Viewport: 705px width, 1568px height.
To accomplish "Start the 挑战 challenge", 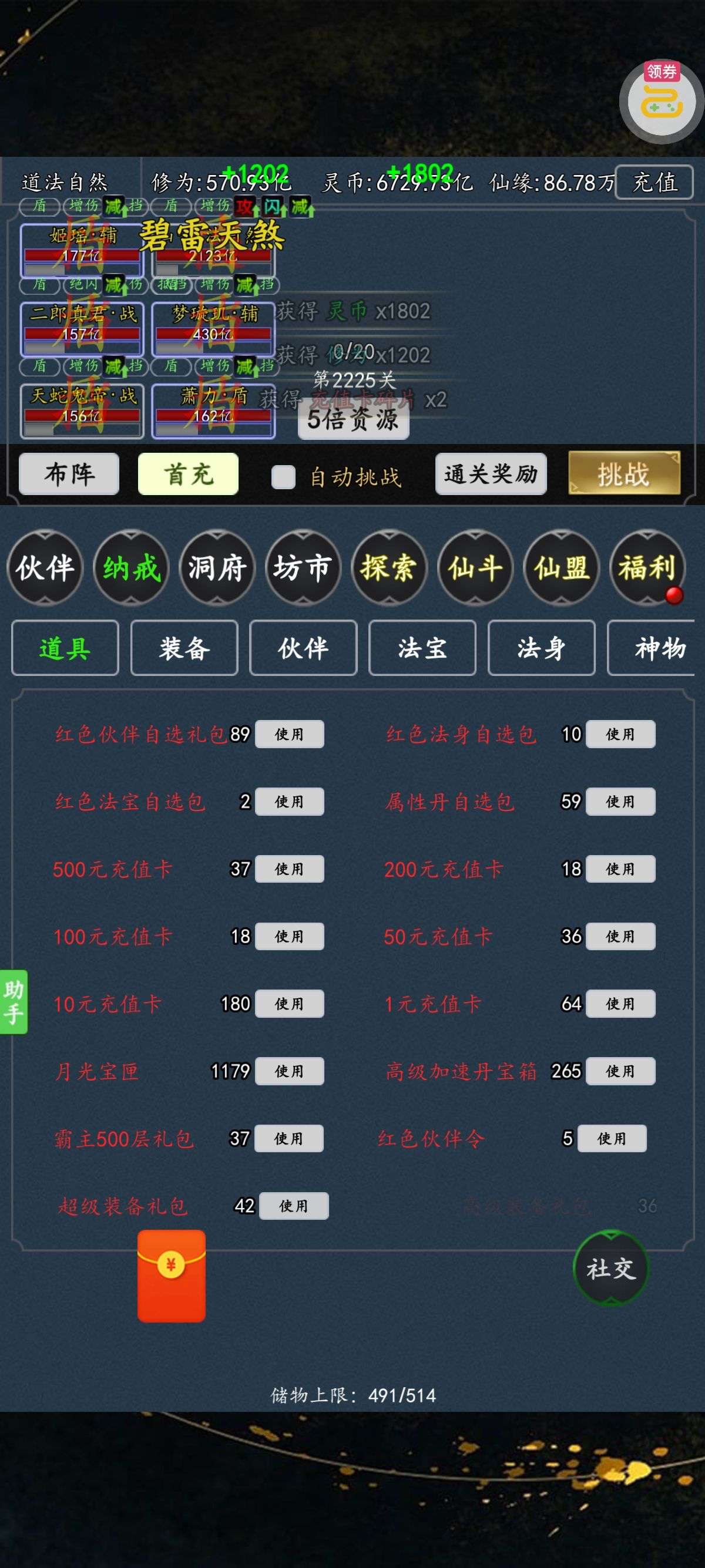I will (623, 473).
